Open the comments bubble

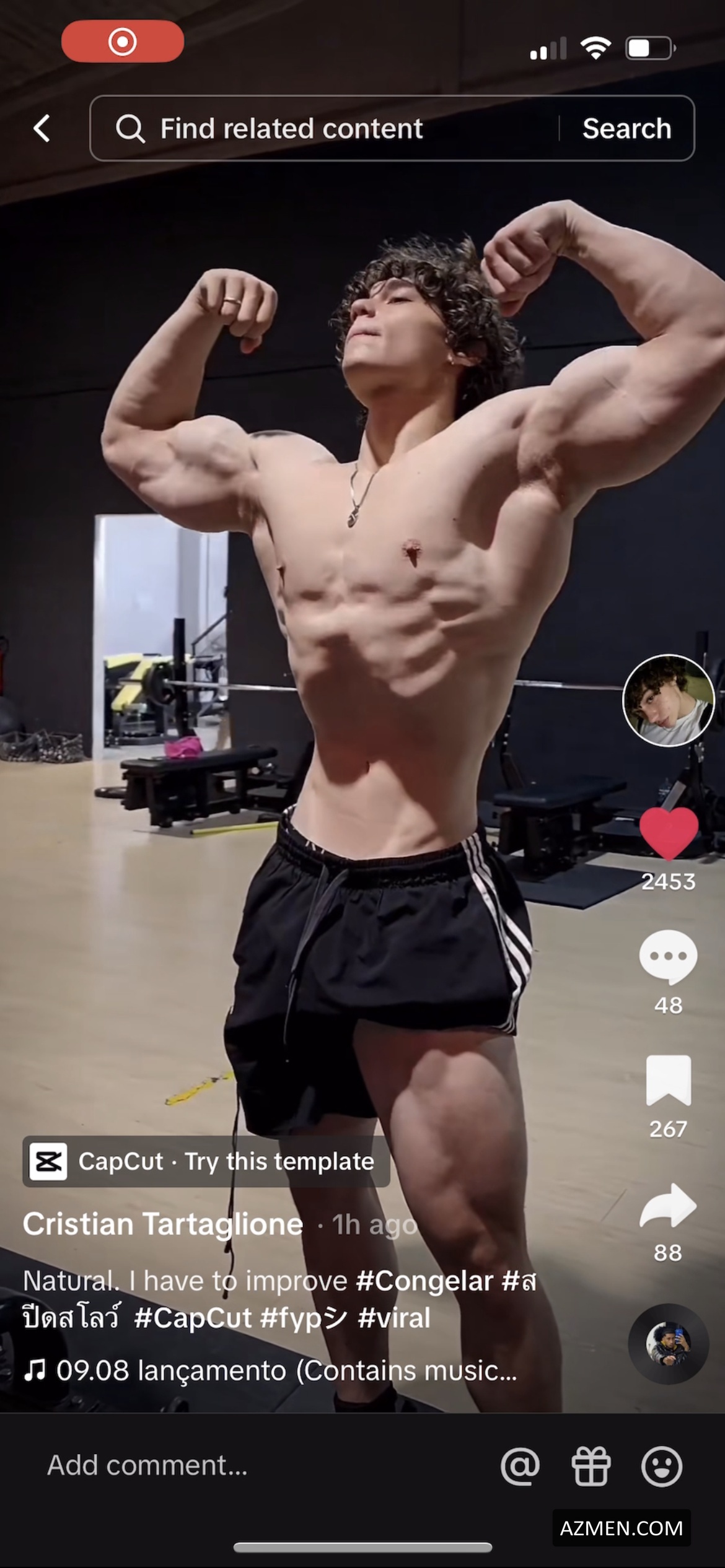pyautogui.click(x=668, y=957)
